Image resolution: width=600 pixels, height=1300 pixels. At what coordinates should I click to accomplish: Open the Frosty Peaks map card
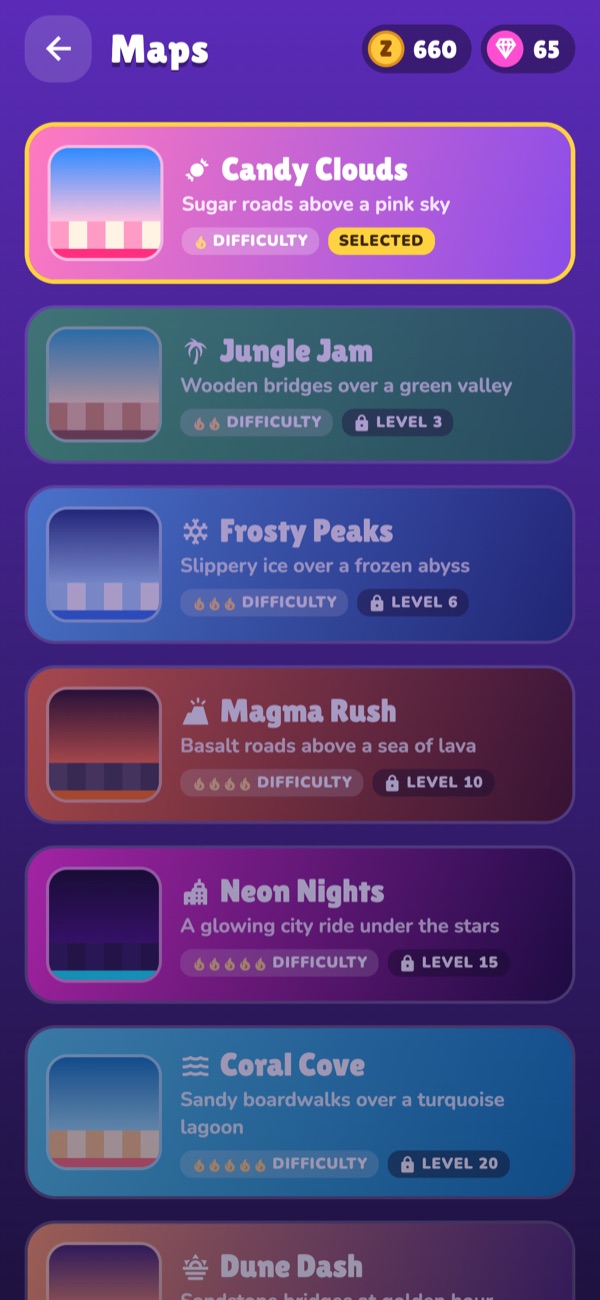[x=300, y=564]
